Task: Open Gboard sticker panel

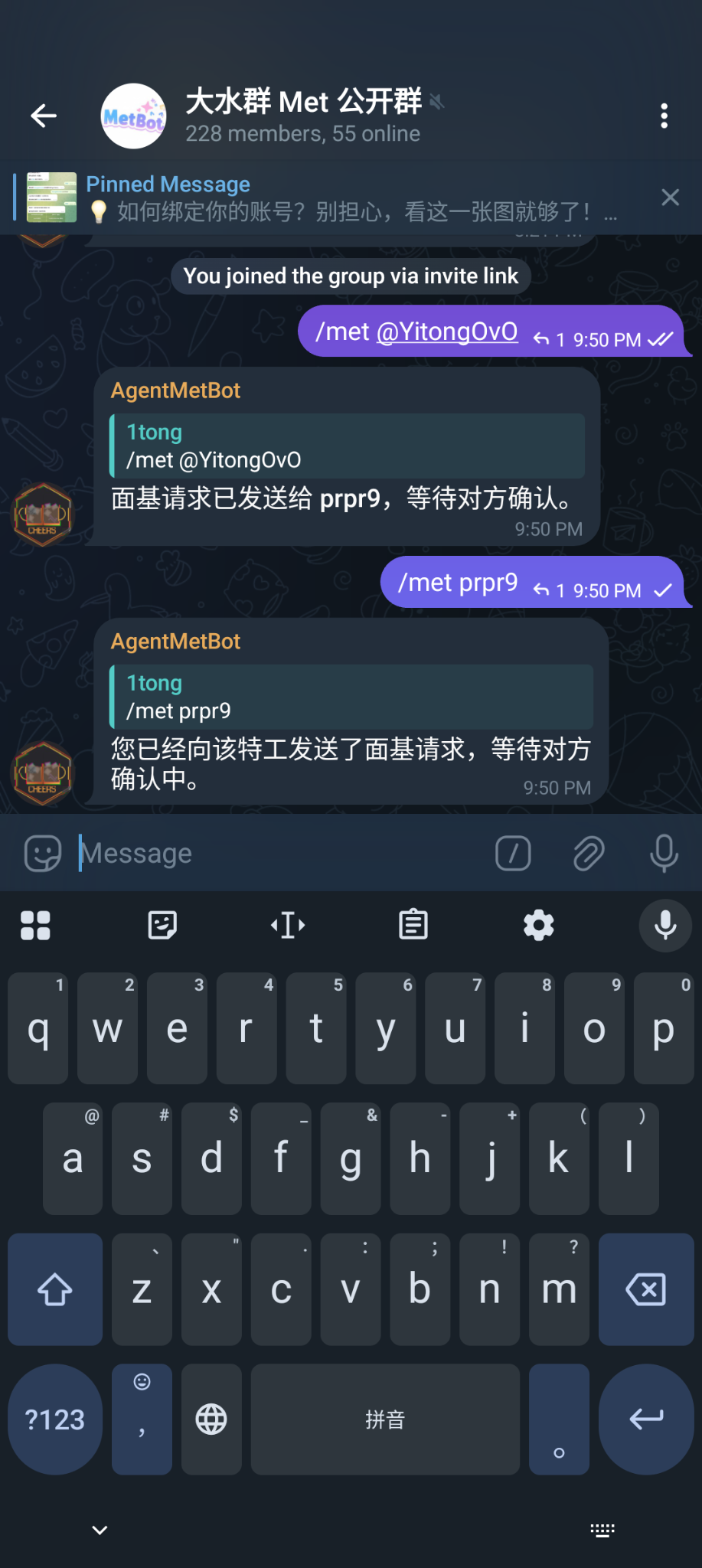Action: click(162, 925)
